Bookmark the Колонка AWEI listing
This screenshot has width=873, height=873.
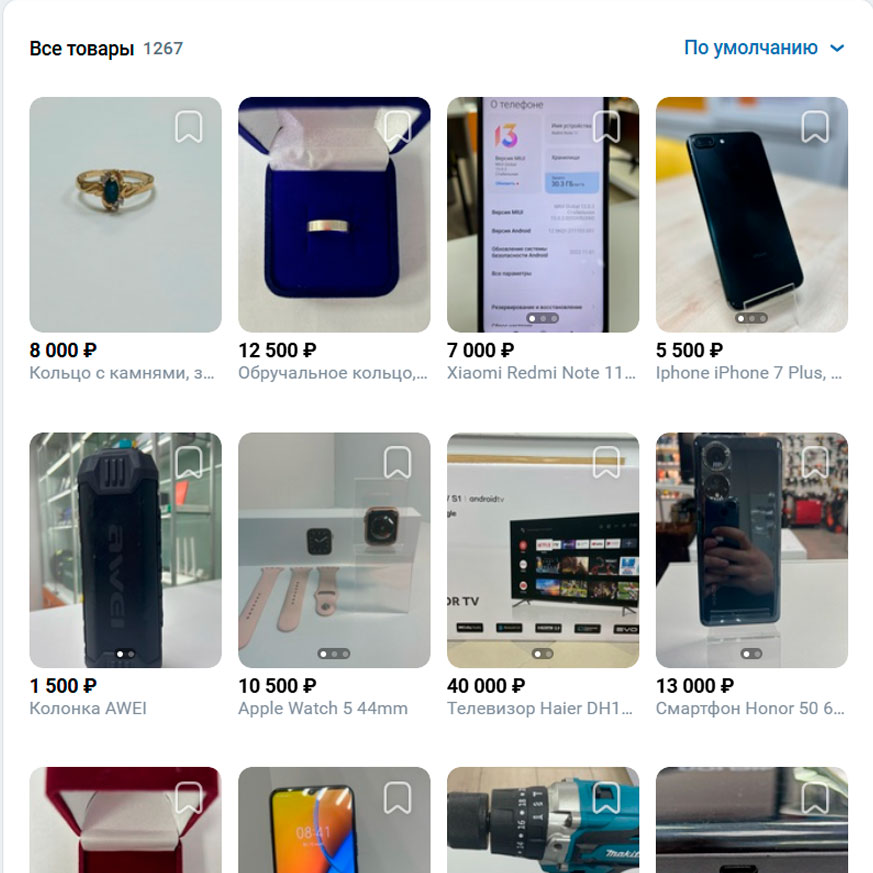tap(189, 463)
